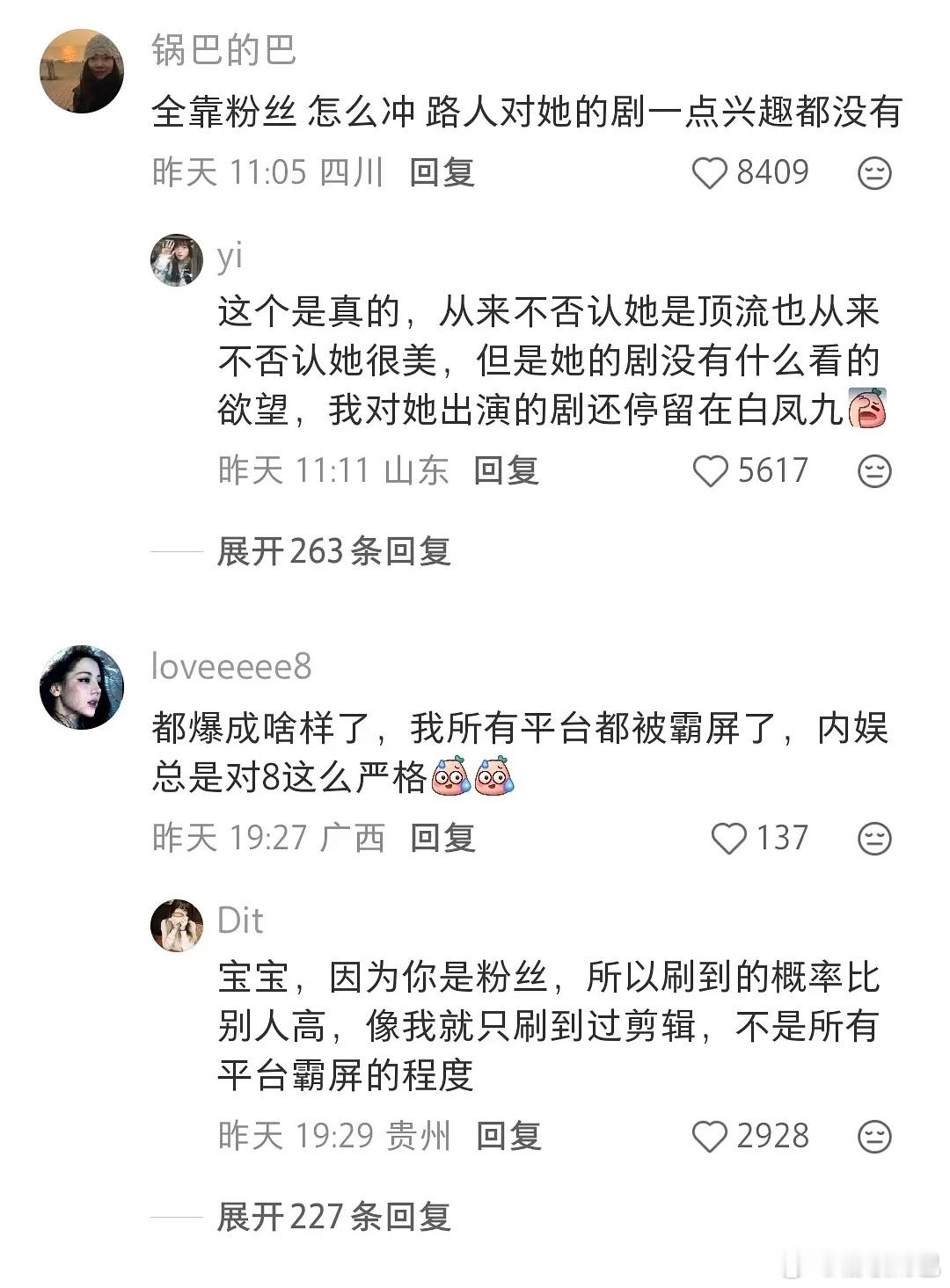This screenshot has width=950, height=1288.
Task: Click the smiley icon beside yi's comment
Action: click(874, 471)
